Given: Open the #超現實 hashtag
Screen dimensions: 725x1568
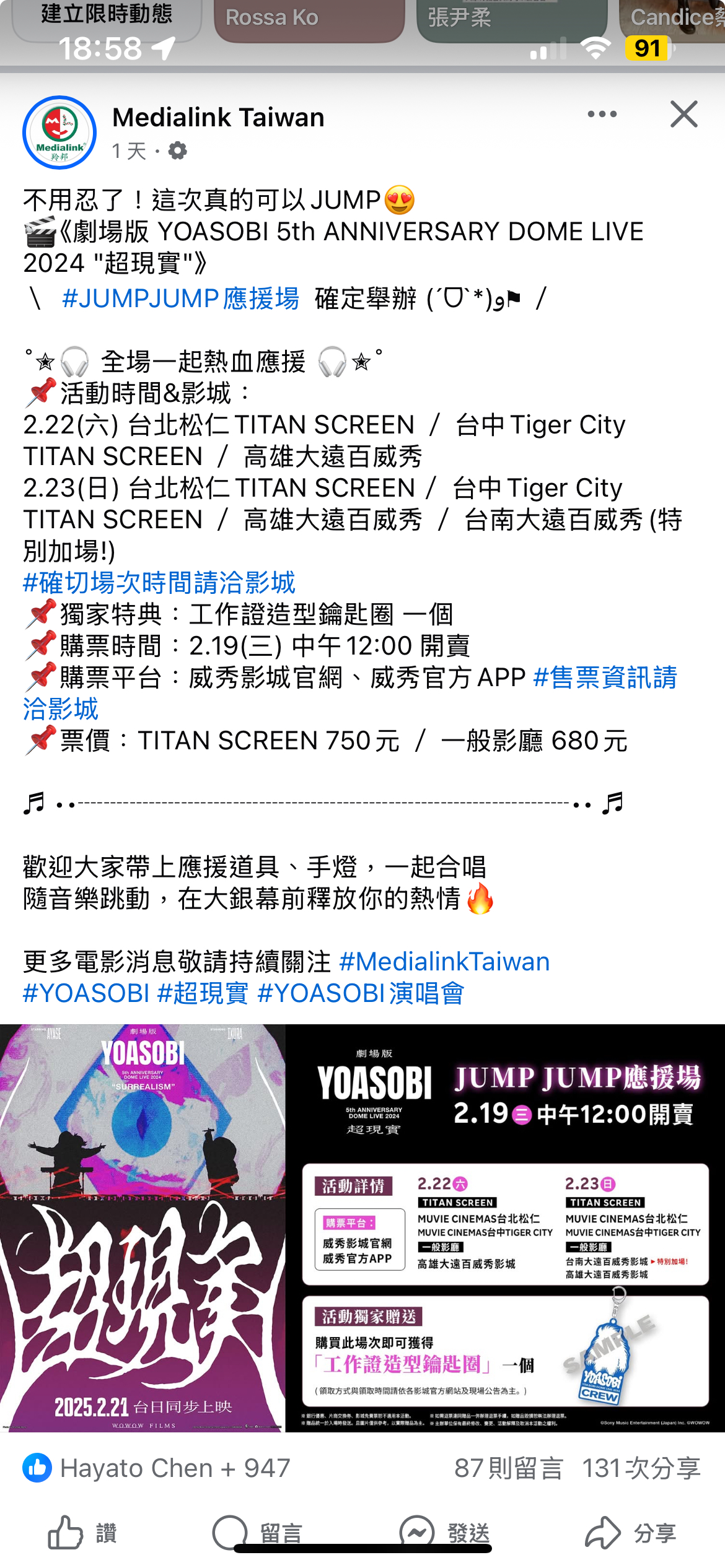Looking at the screenshot, I should point(203,993).
